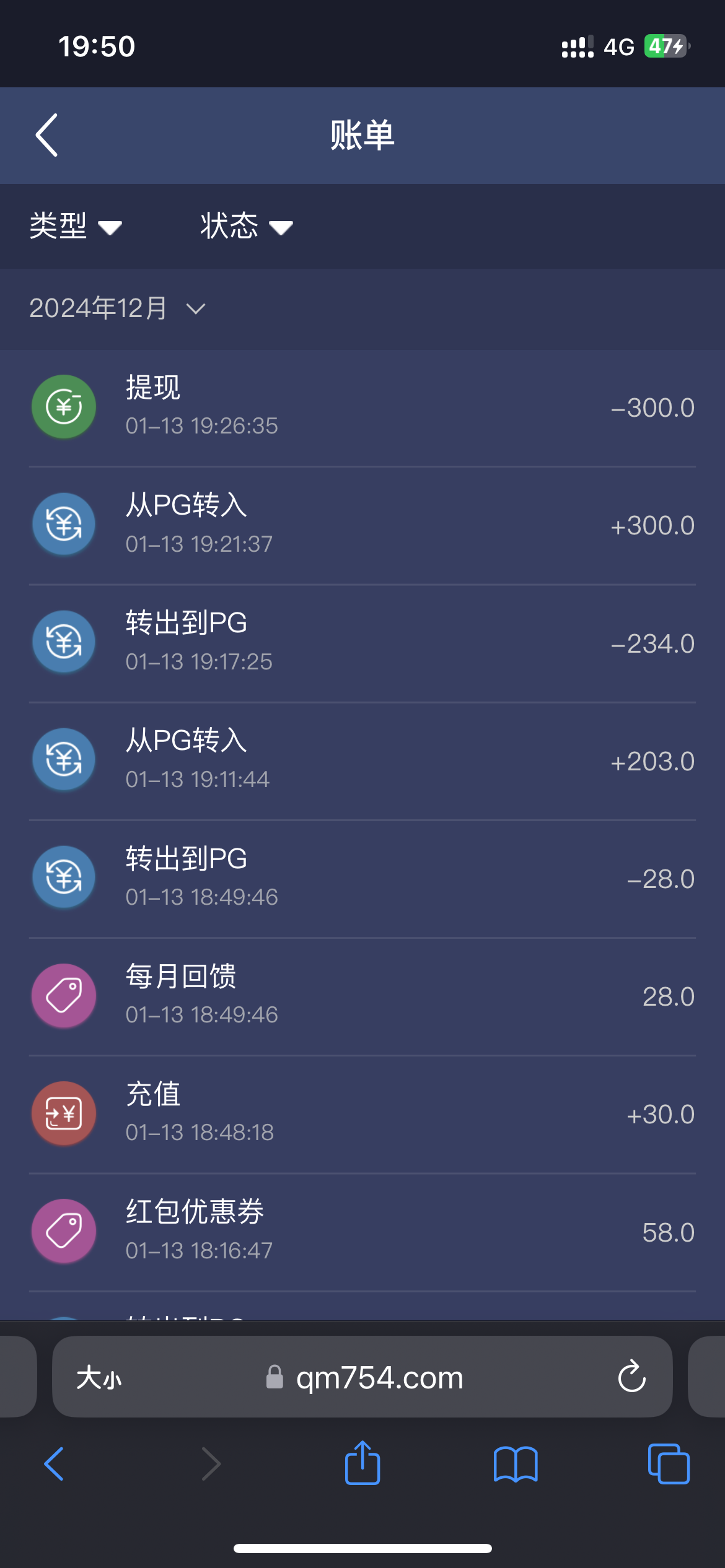Viewport: 725px width, 1568px height.
Task: Open the 类型 filter dropdown
Action: pos(76,226)
